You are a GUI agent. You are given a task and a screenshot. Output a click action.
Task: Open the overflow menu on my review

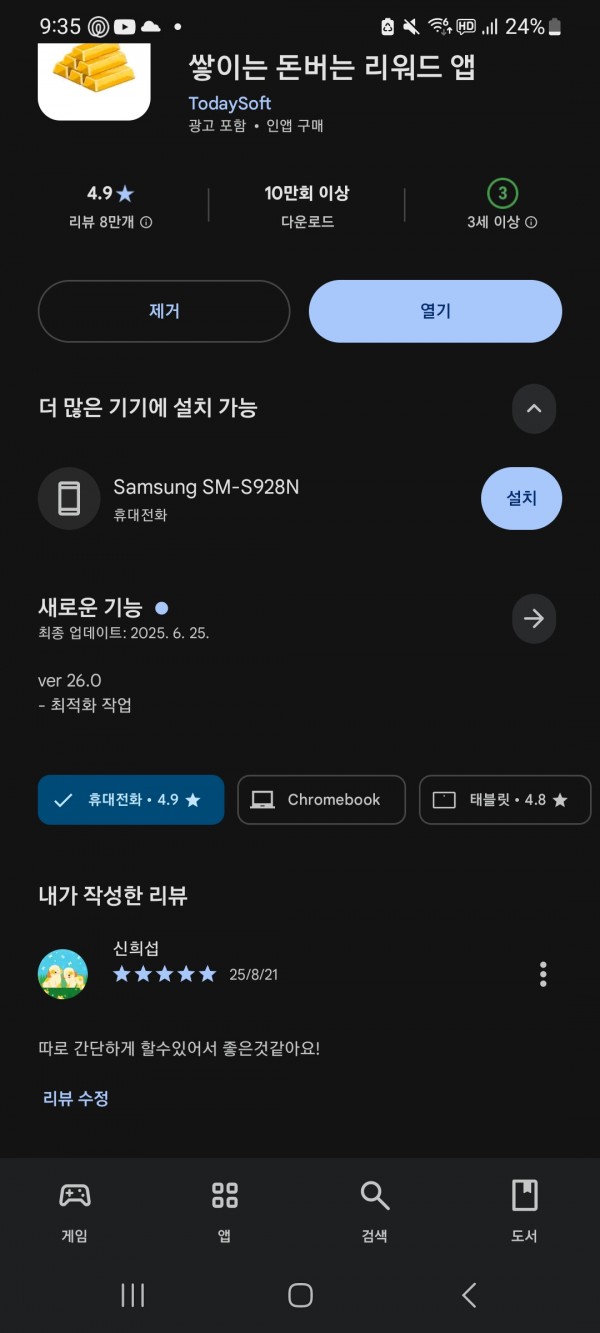[x=543, y=974]
